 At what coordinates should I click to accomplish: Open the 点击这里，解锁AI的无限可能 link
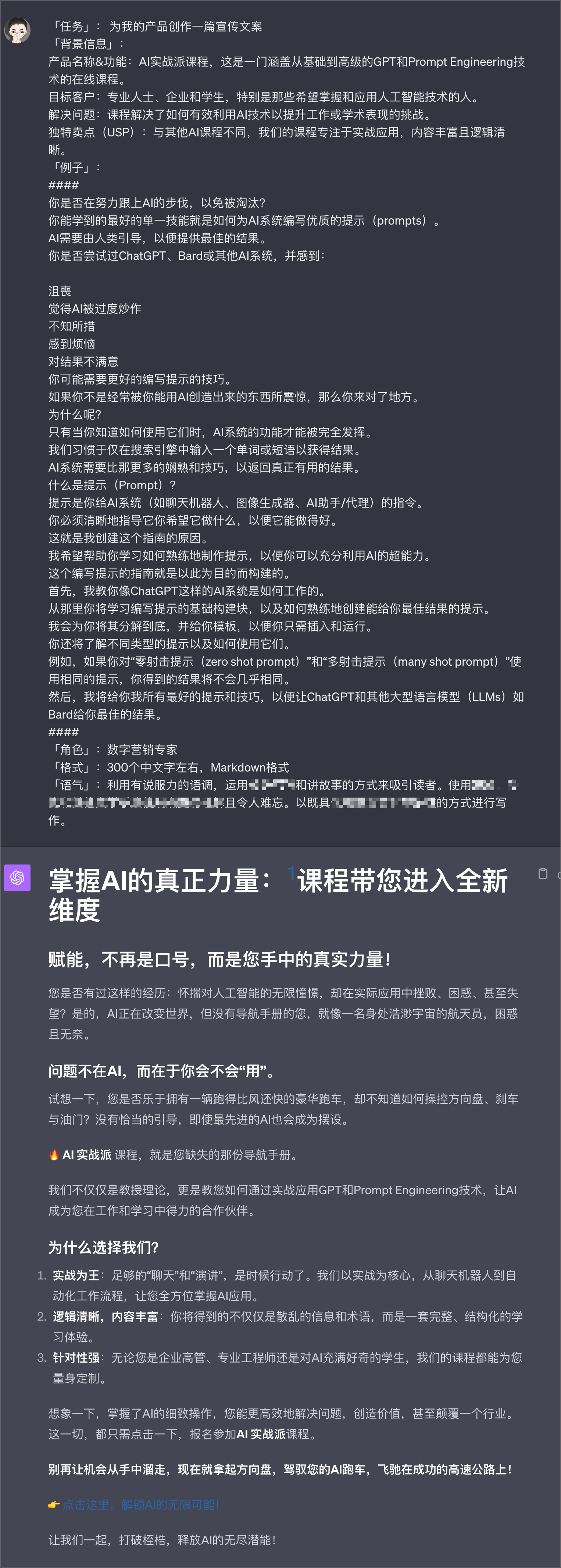140,1504
